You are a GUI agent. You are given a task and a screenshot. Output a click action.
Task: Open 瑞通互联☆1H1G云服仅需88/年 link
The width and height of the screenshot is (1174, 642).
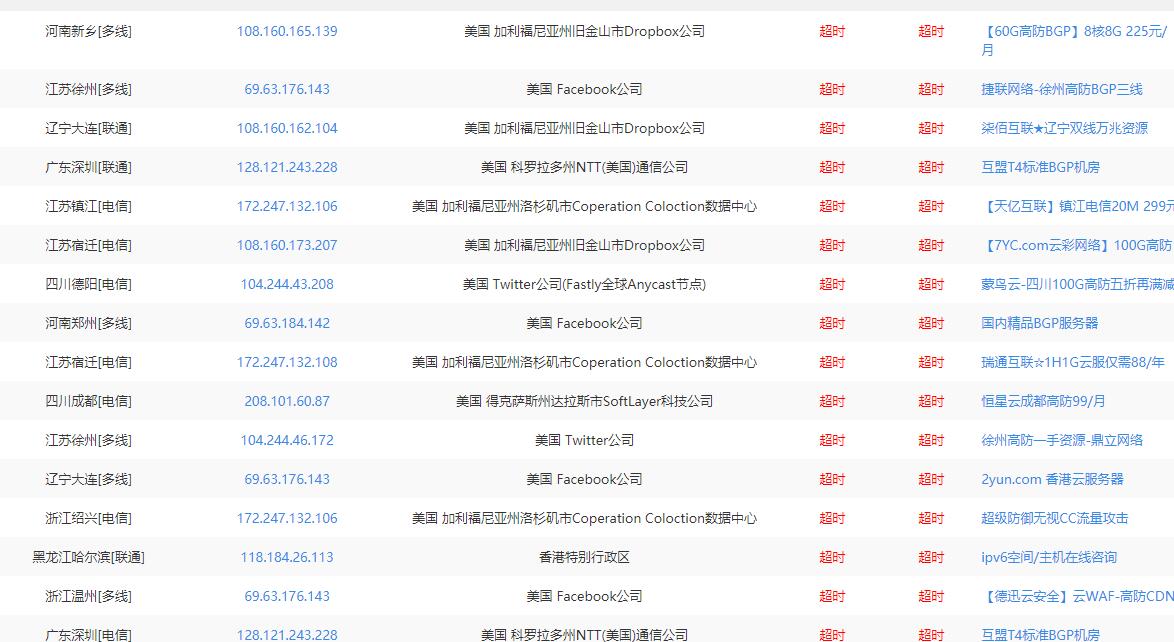pos(1072,362)
